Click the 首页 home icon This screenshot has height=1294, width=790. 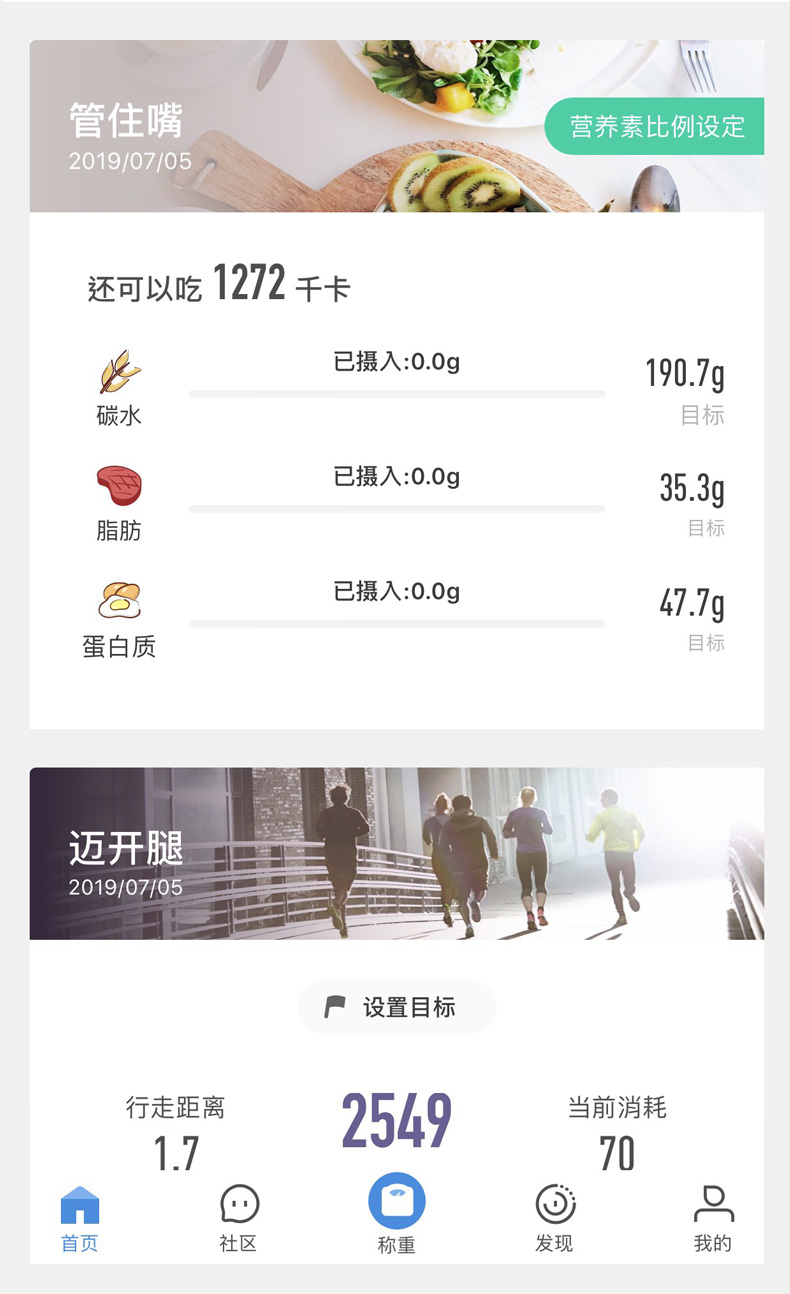(x=79, y=1206)
